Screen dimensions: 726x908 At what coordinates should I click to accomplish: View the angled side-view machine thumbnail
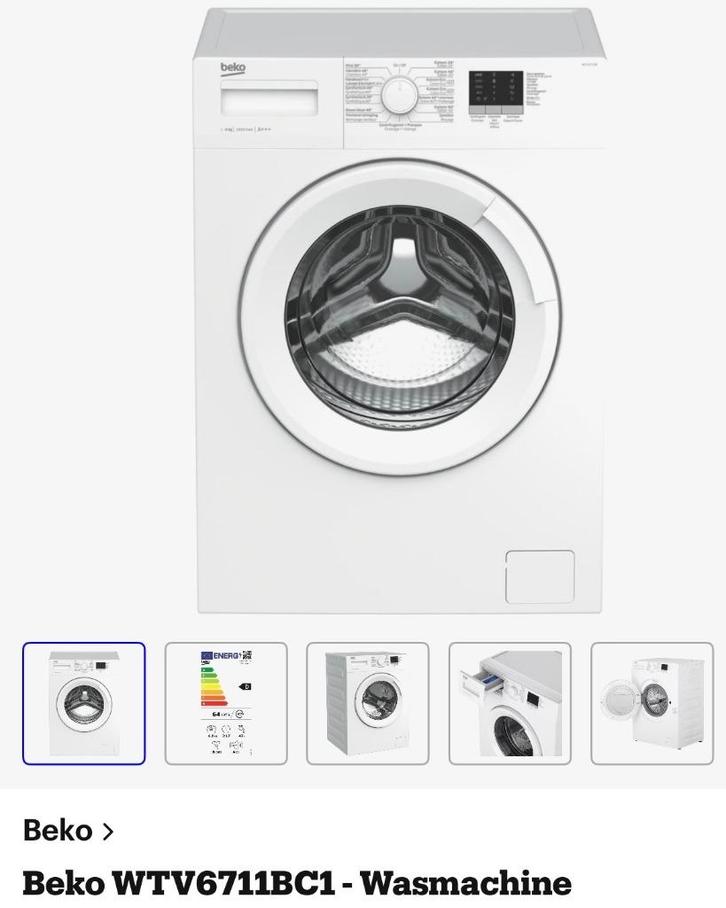click(368, 700)
